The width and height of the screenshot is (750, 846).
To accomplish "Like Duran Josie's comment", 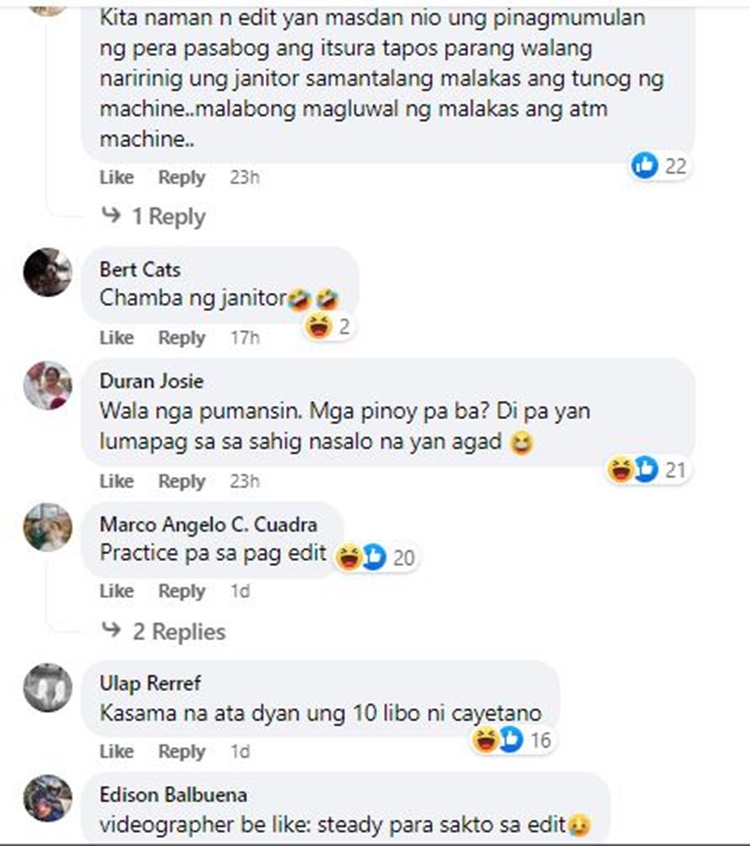I will tap(116, 481).
